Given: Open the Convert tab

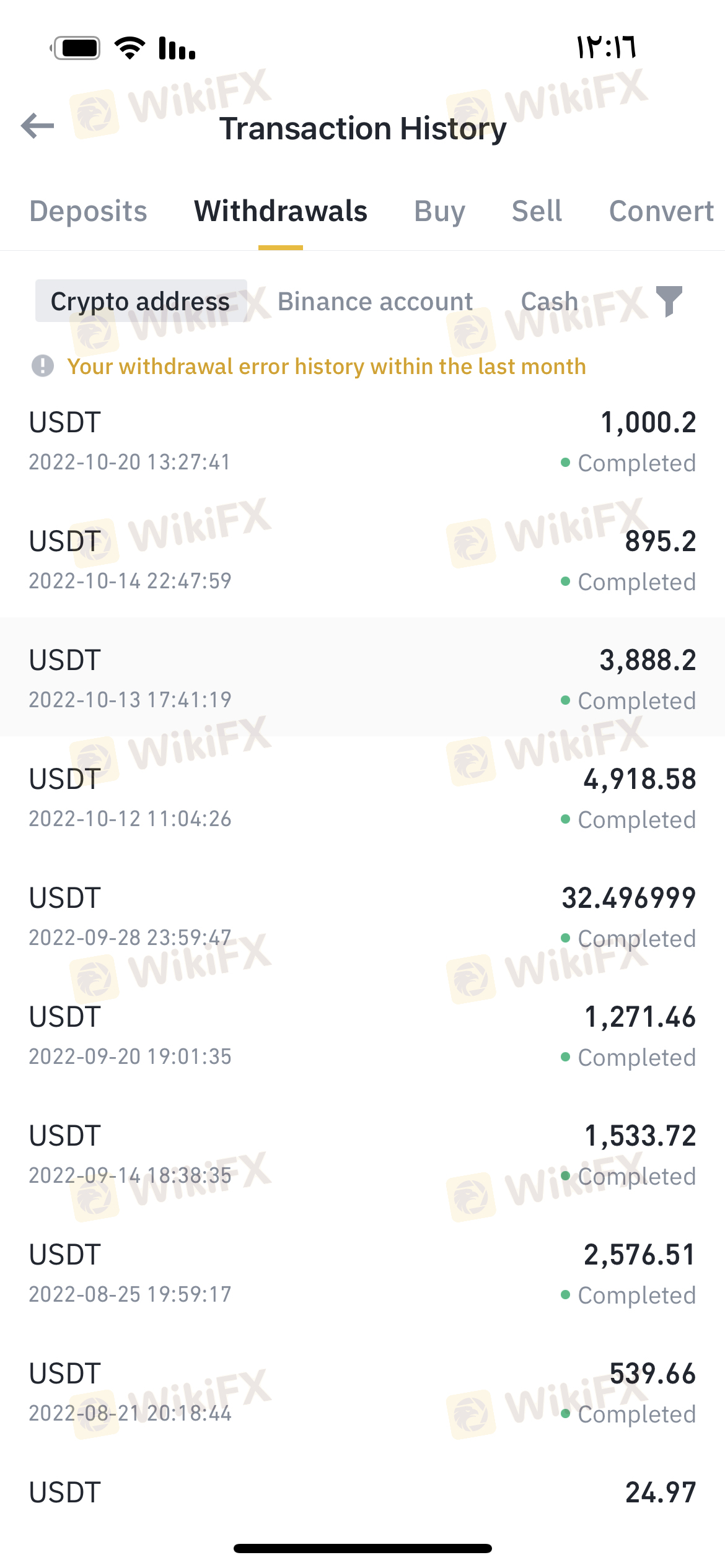Looking at the screenshot, I should 661,211.
